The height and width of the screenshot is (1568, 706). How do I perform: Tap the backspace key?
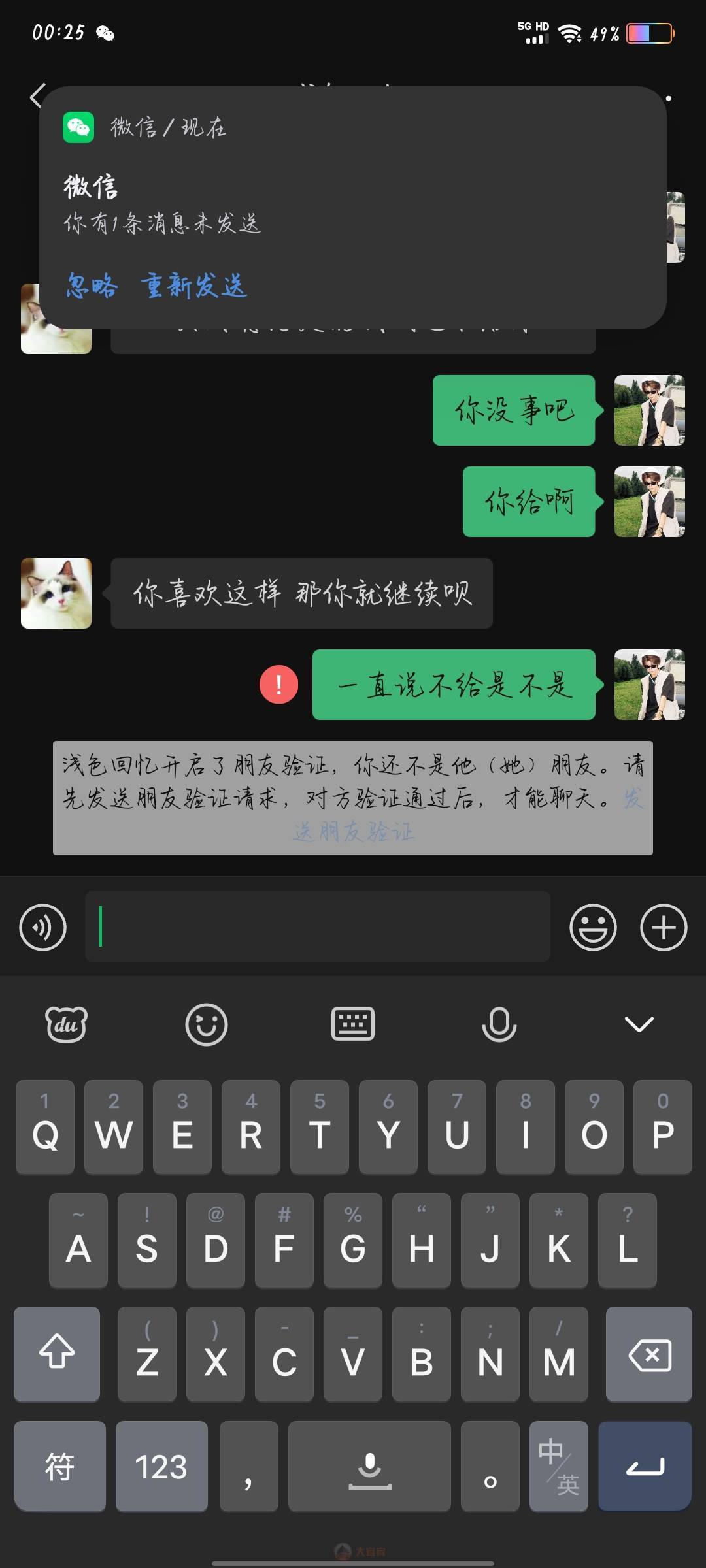[x=648, y=1355]
